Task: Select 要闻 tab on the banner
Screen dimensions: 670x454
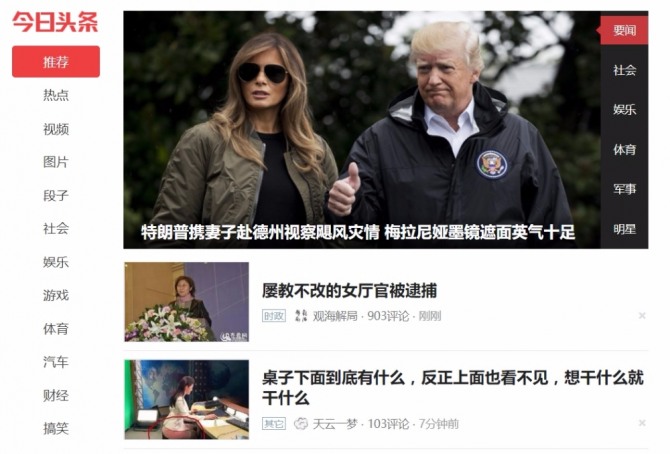Action: pyautogui.click(x=624, y=30)
